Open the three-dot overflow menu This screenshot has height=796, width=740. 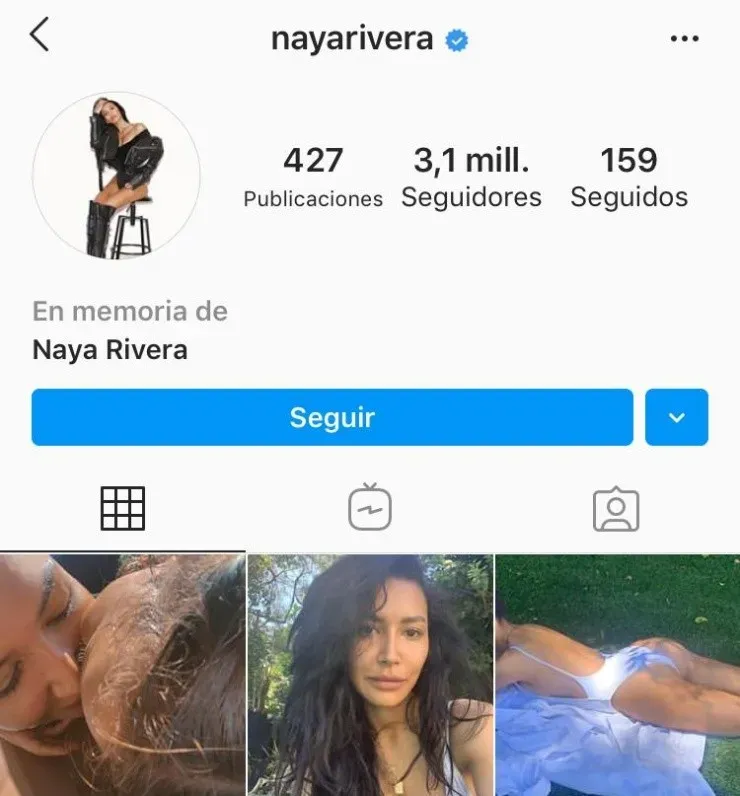(x=685, y=39)
